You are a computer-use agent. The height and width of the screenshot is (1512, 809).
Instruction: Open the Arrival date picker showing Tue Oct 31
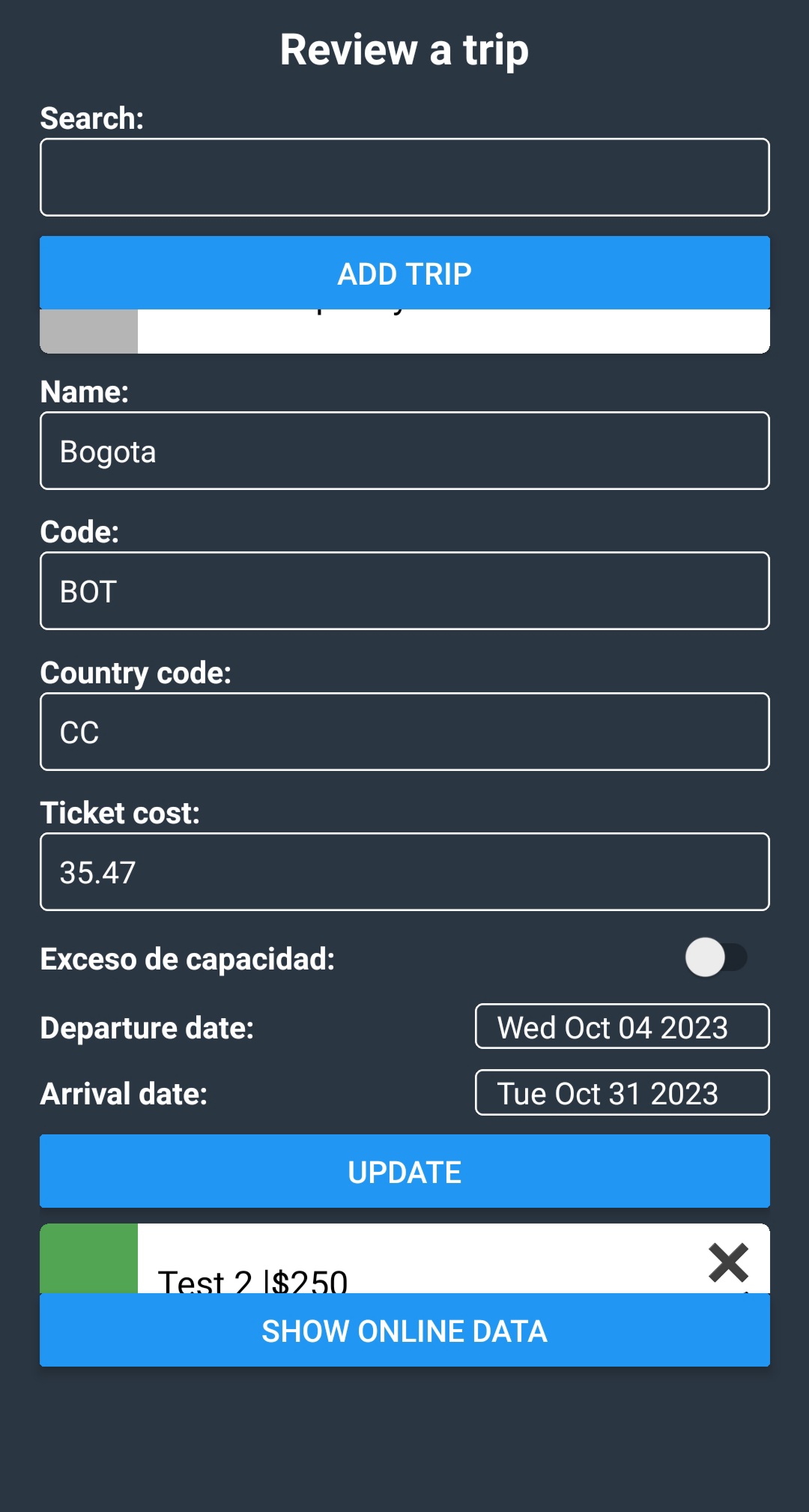point(622,1092)
